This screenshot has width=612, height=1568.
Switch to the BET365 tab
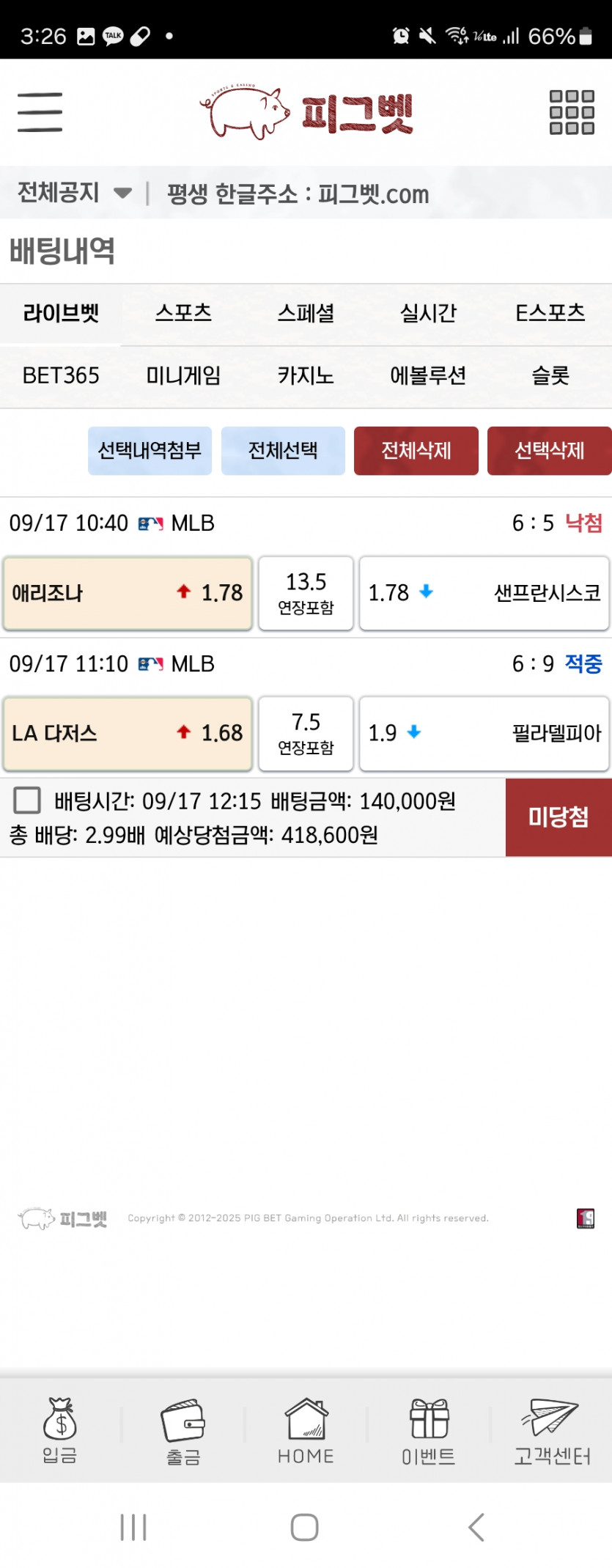click(x=61, y=376)
